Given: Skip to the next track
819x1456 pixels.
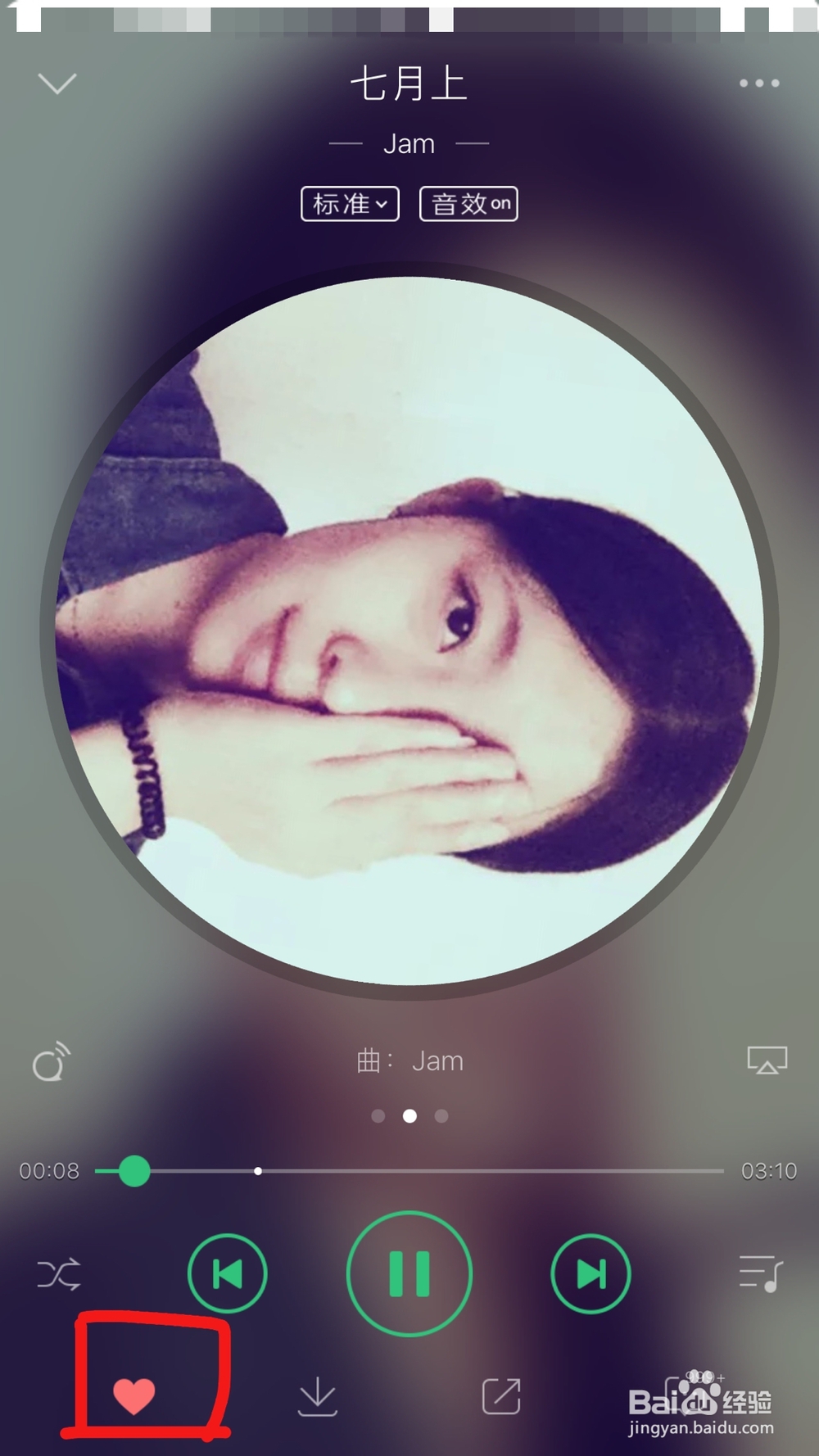Looking at the screenshot, I should [591, 1273].
